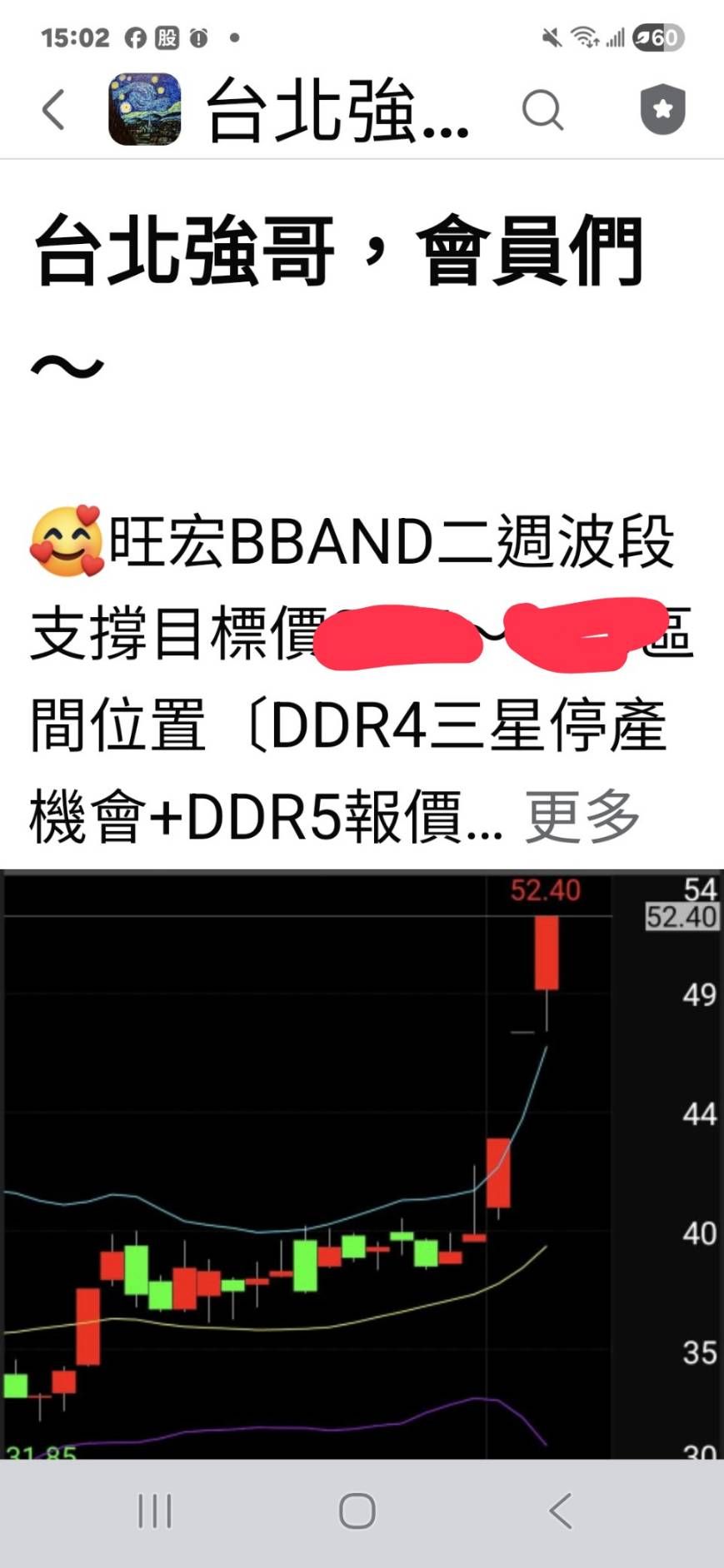Go back using the header arrow

tap(53, 110)
